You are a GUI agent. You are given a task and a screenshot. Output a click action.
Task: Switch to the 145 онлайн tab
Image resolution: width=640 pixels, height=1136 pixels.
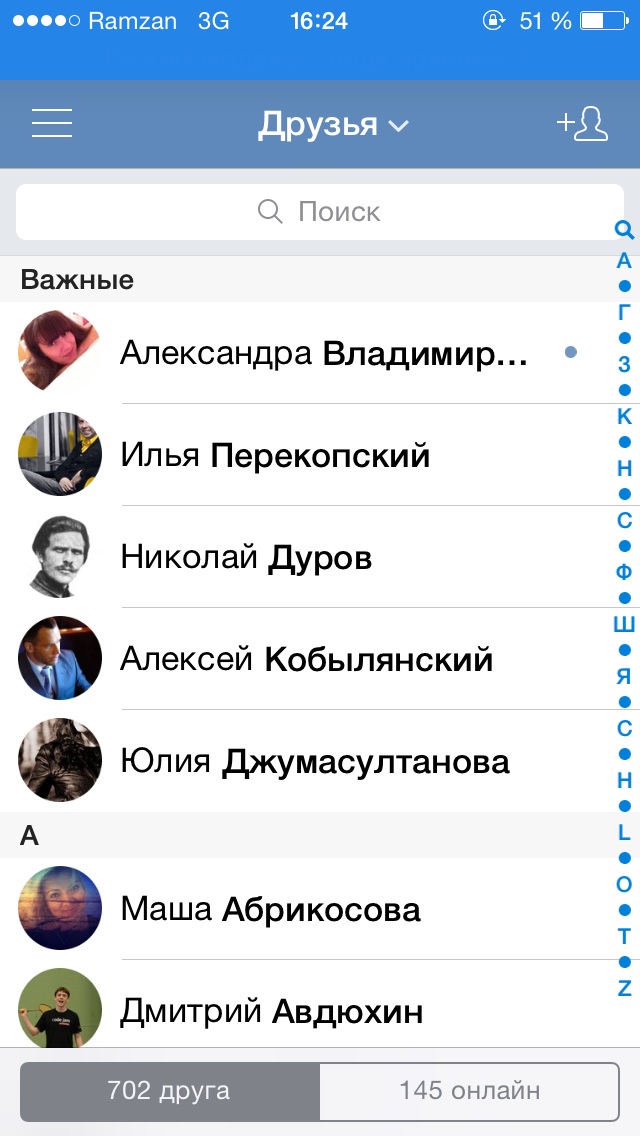[469, 1090]
